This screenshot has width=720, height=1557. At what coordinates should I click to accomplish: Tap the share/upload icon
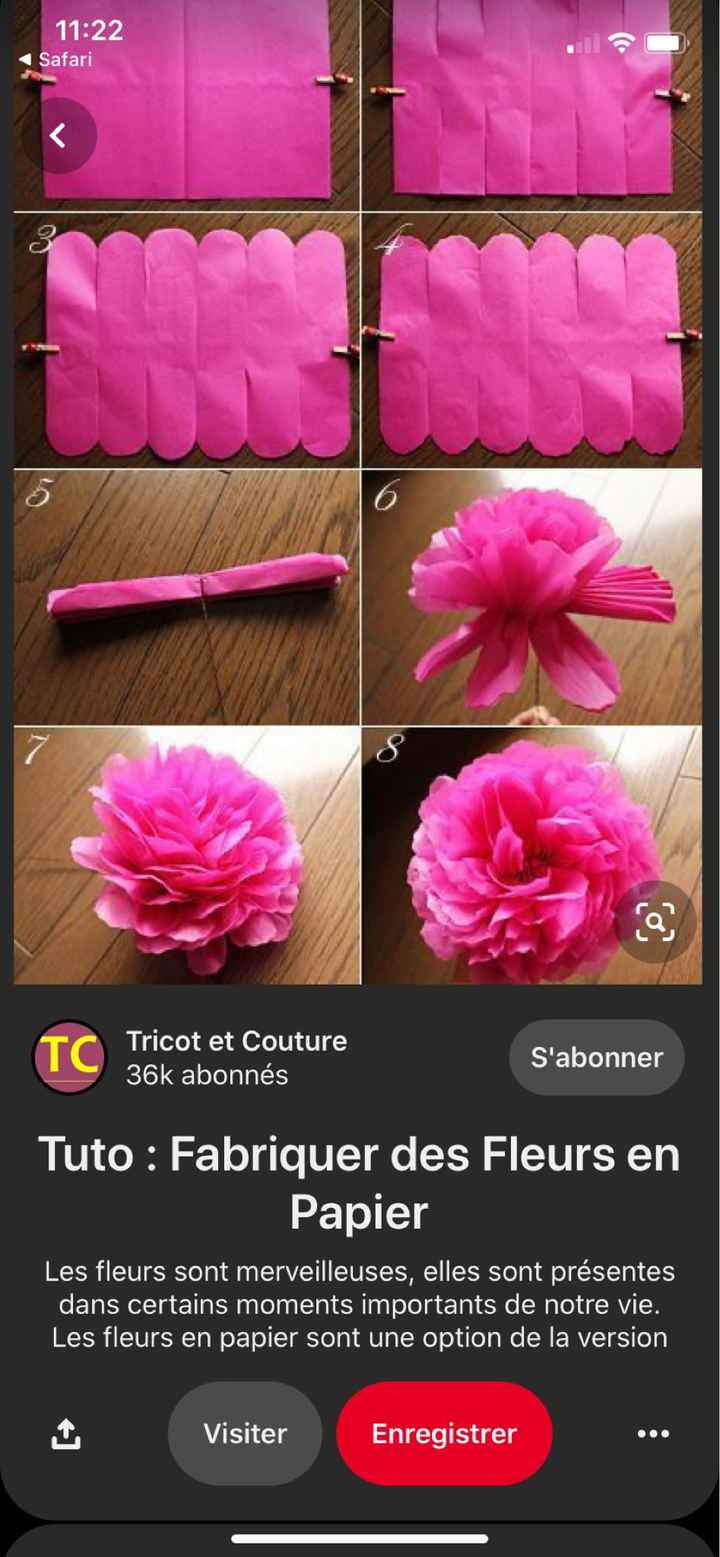66,1434
